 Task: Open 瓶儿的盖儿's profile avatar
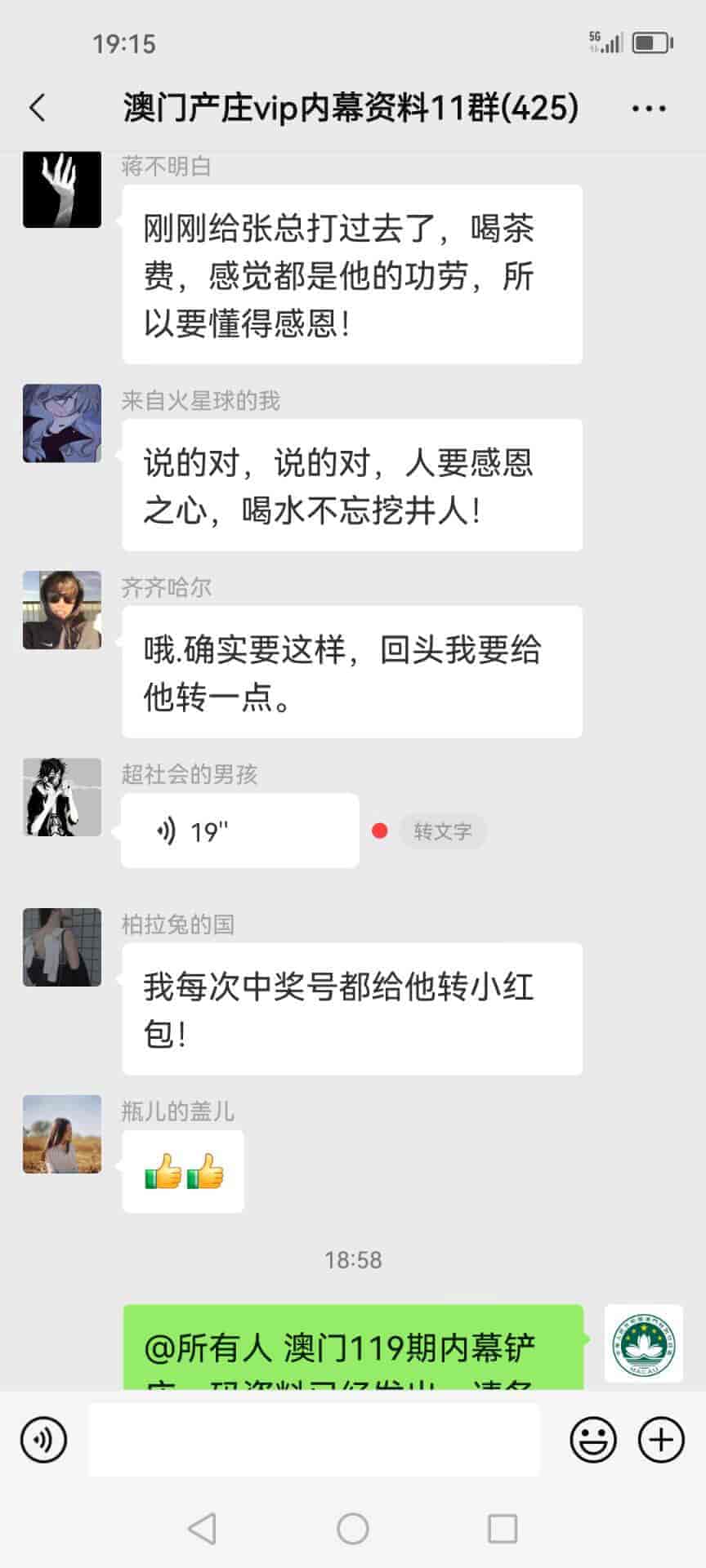(x=62, y=1134)
